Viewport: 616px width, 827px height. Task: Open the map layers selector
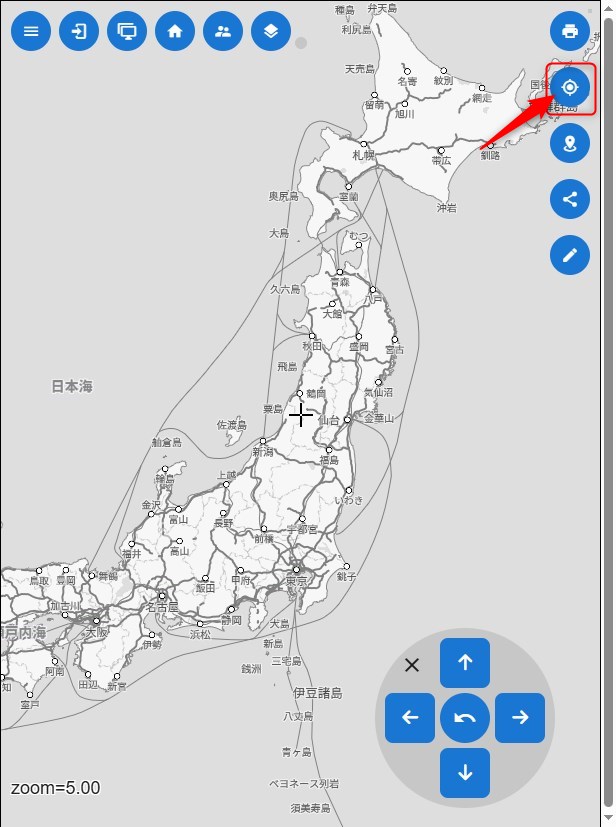271,30
